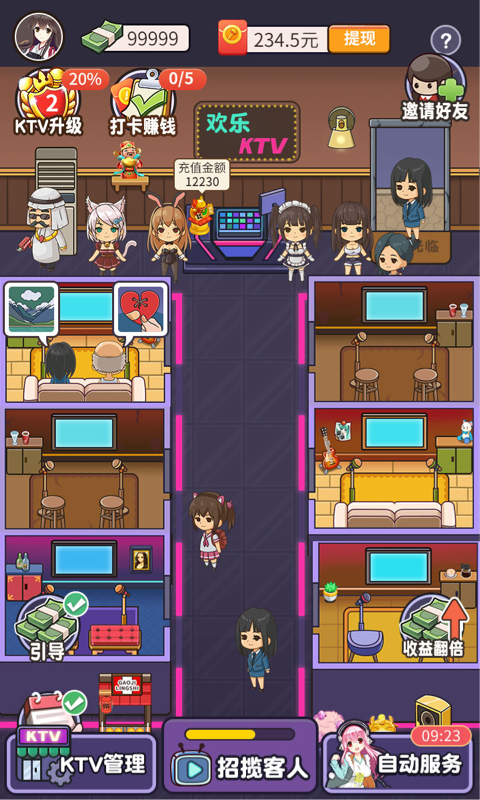Open the player avatar profile
This screenshot has height=800, width=480.
[39, 37]
